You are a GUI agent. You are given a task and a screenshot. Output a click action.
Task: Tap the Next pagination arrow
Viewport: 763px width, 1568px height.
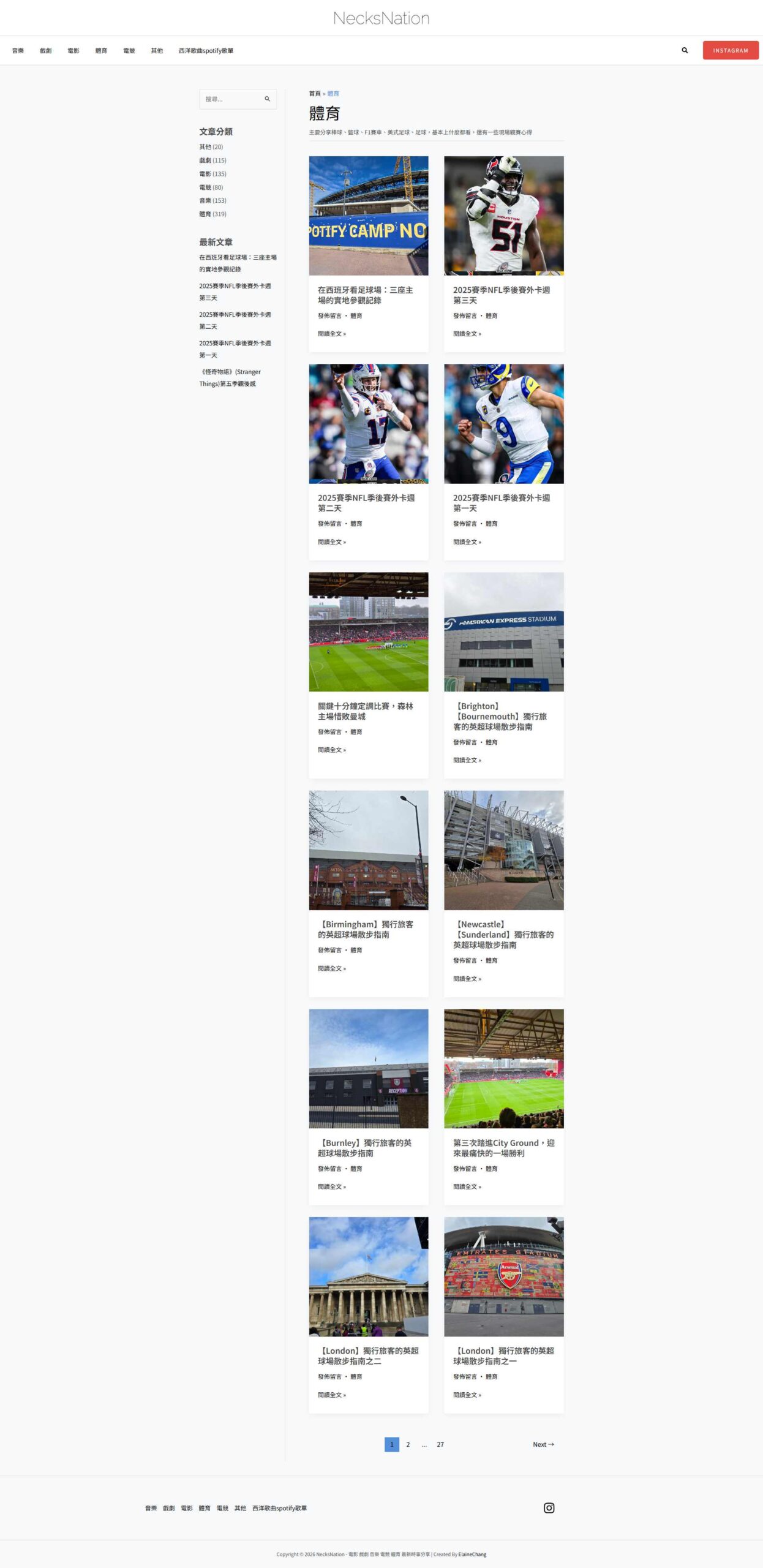(x=543, y=1444)
